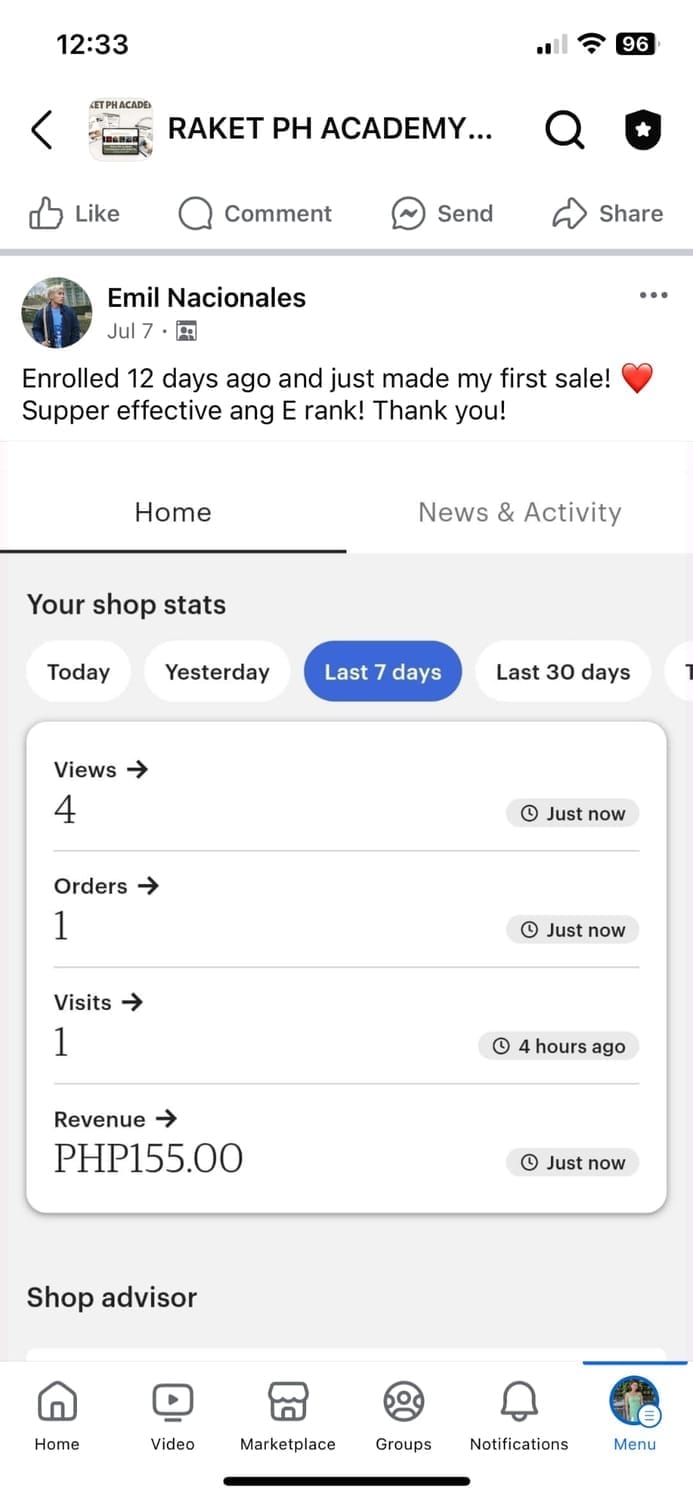The image size is (693, 1500).
Task: Switch to the Video tab
Action: (172, 1416)
